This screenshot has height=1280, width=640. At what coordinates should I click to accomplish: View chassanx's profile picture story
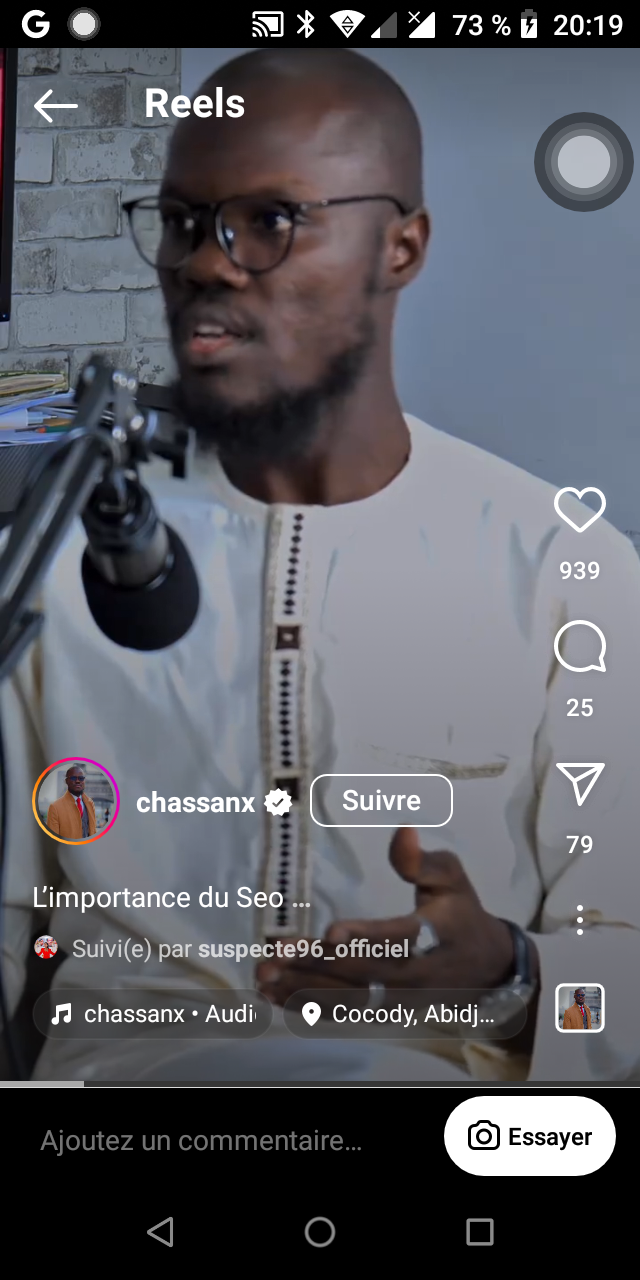click(76, 801)
